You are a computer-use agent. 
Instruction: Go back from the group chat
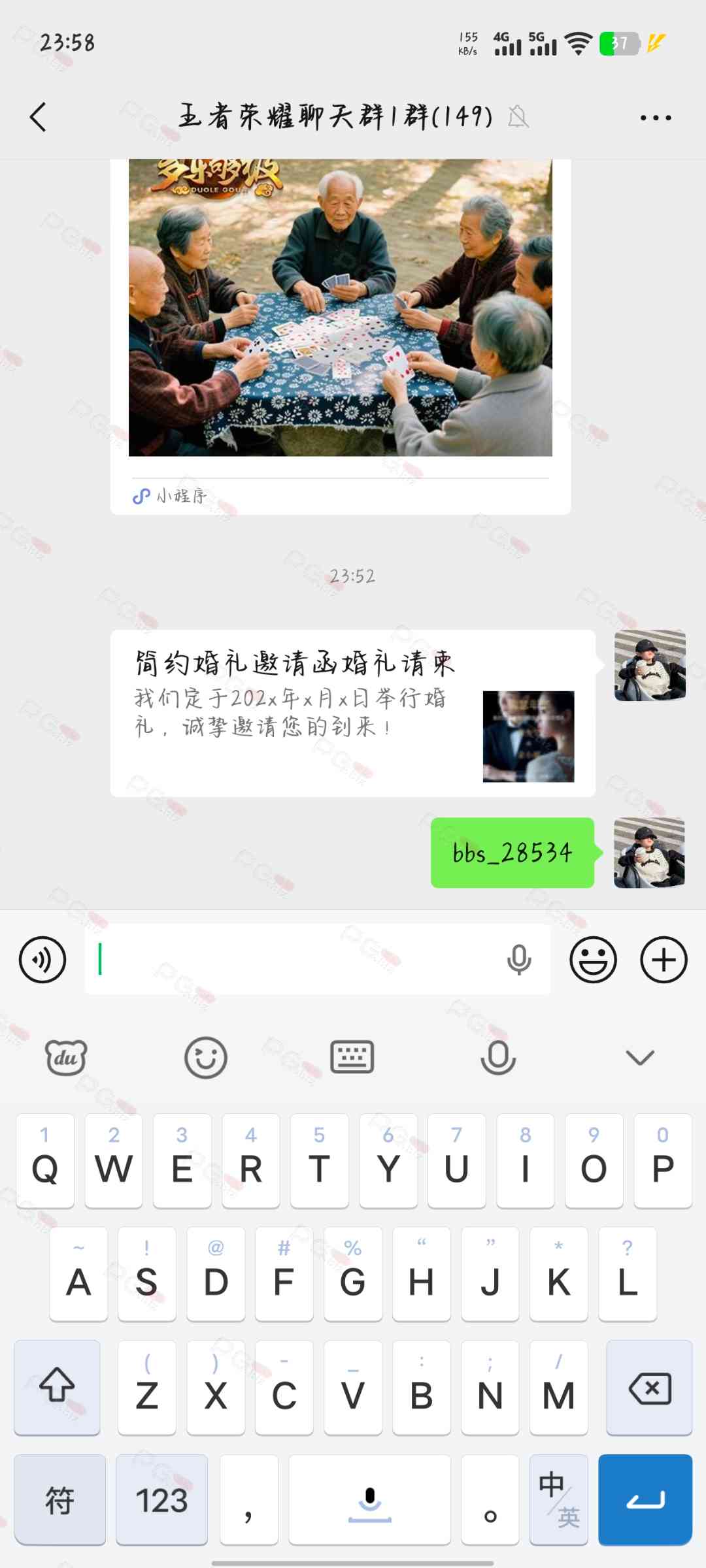pos(38,118)
